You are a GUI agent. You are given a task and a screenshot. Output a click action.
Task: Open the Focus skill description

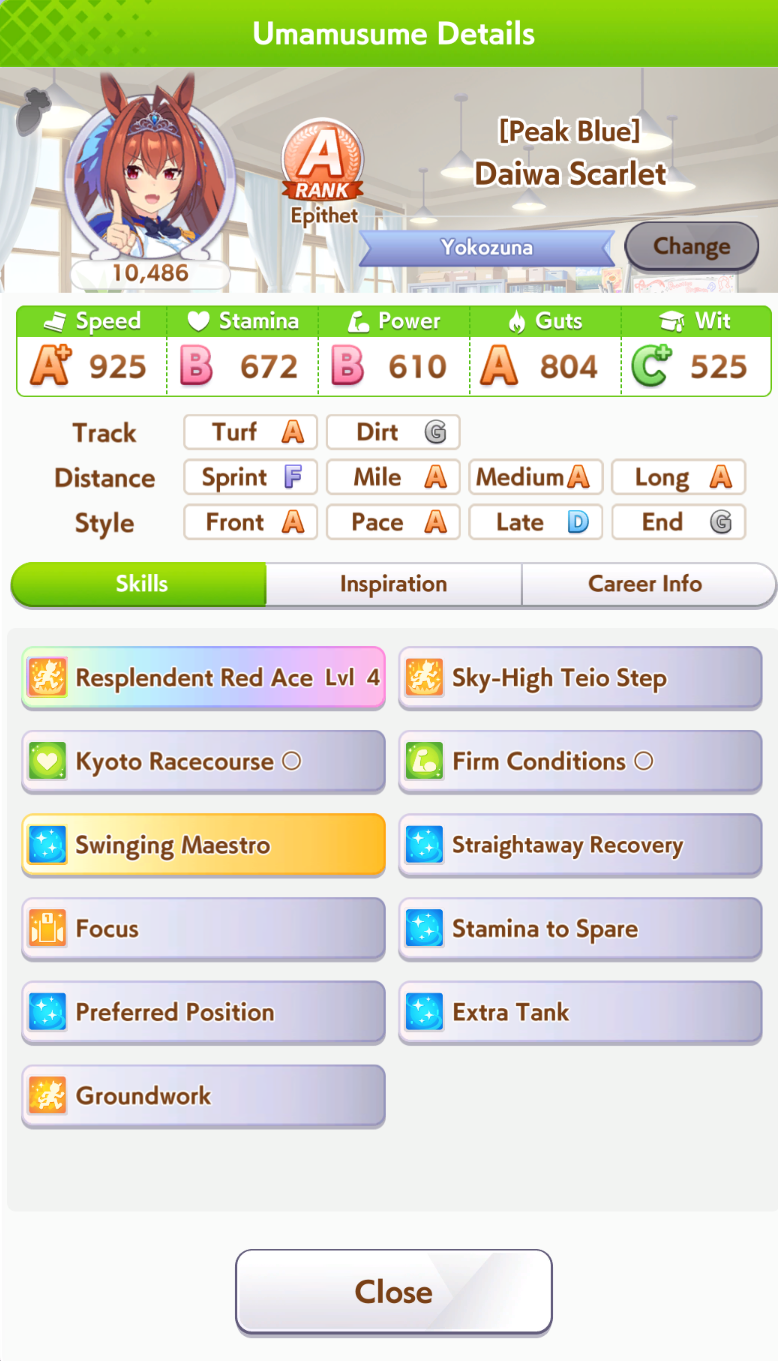[x=204, y=929]
